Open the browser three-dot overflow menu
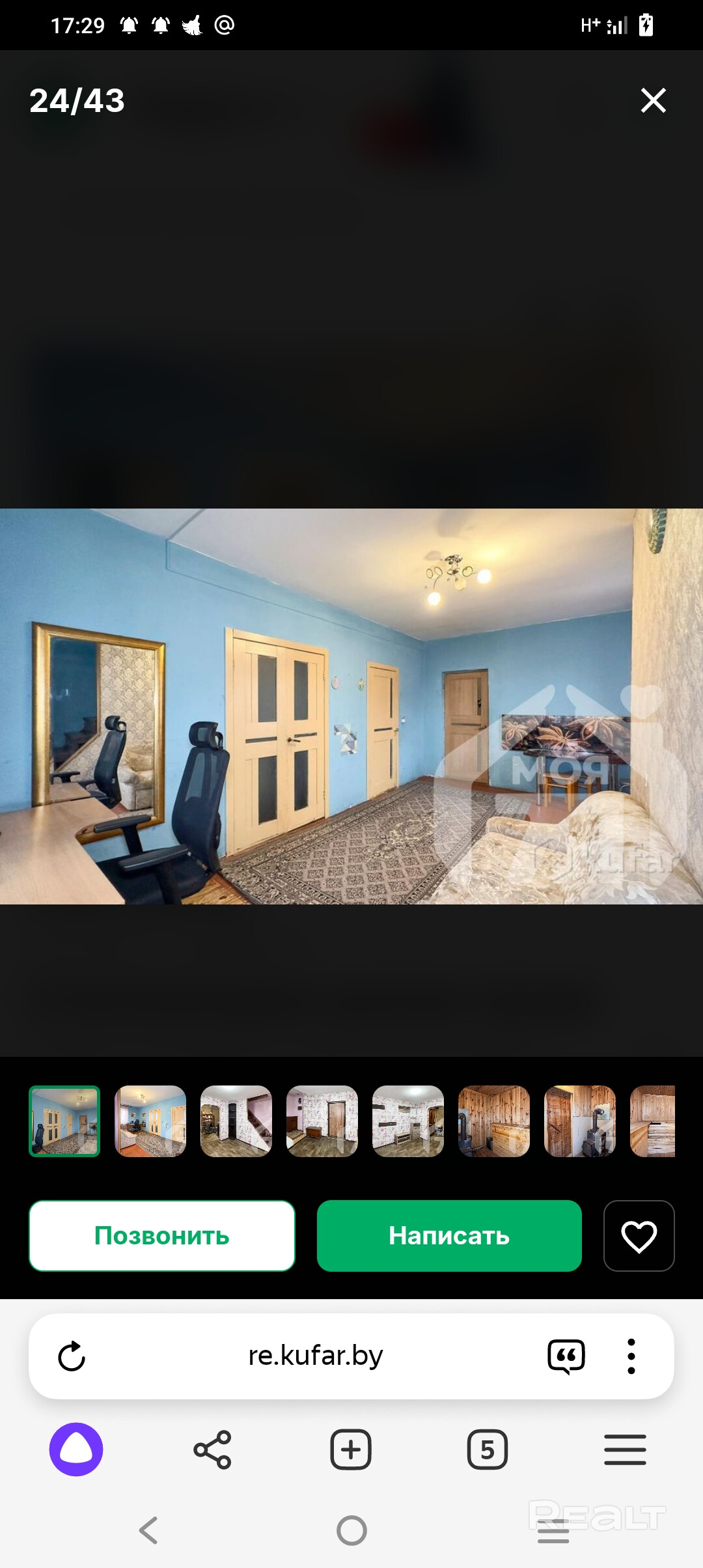Screen dimensions: 703x1568 [631, 1356]
